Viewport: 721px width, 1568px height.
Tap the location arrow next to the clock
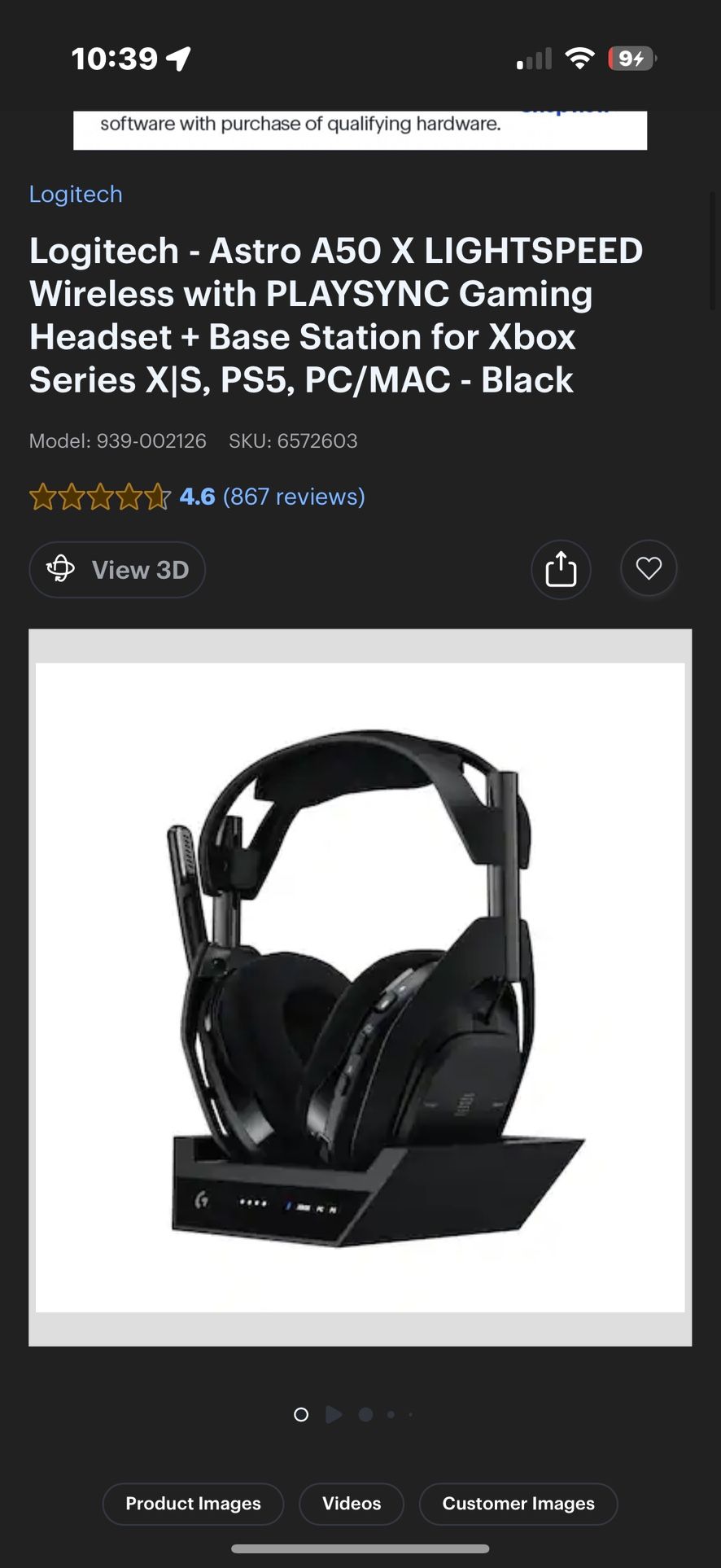pyautogui.click(x=176, y=57)
